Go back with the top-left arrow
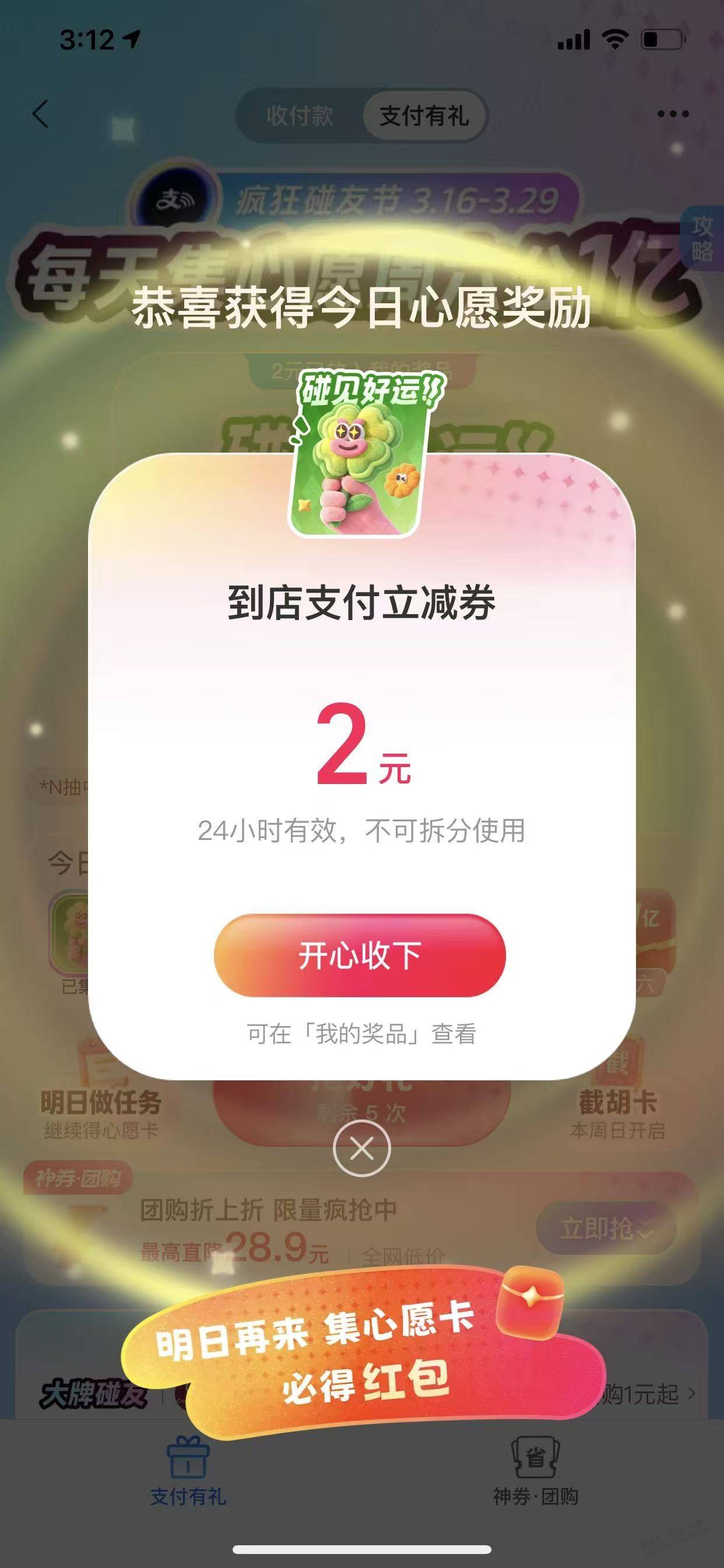 (41, 114)
